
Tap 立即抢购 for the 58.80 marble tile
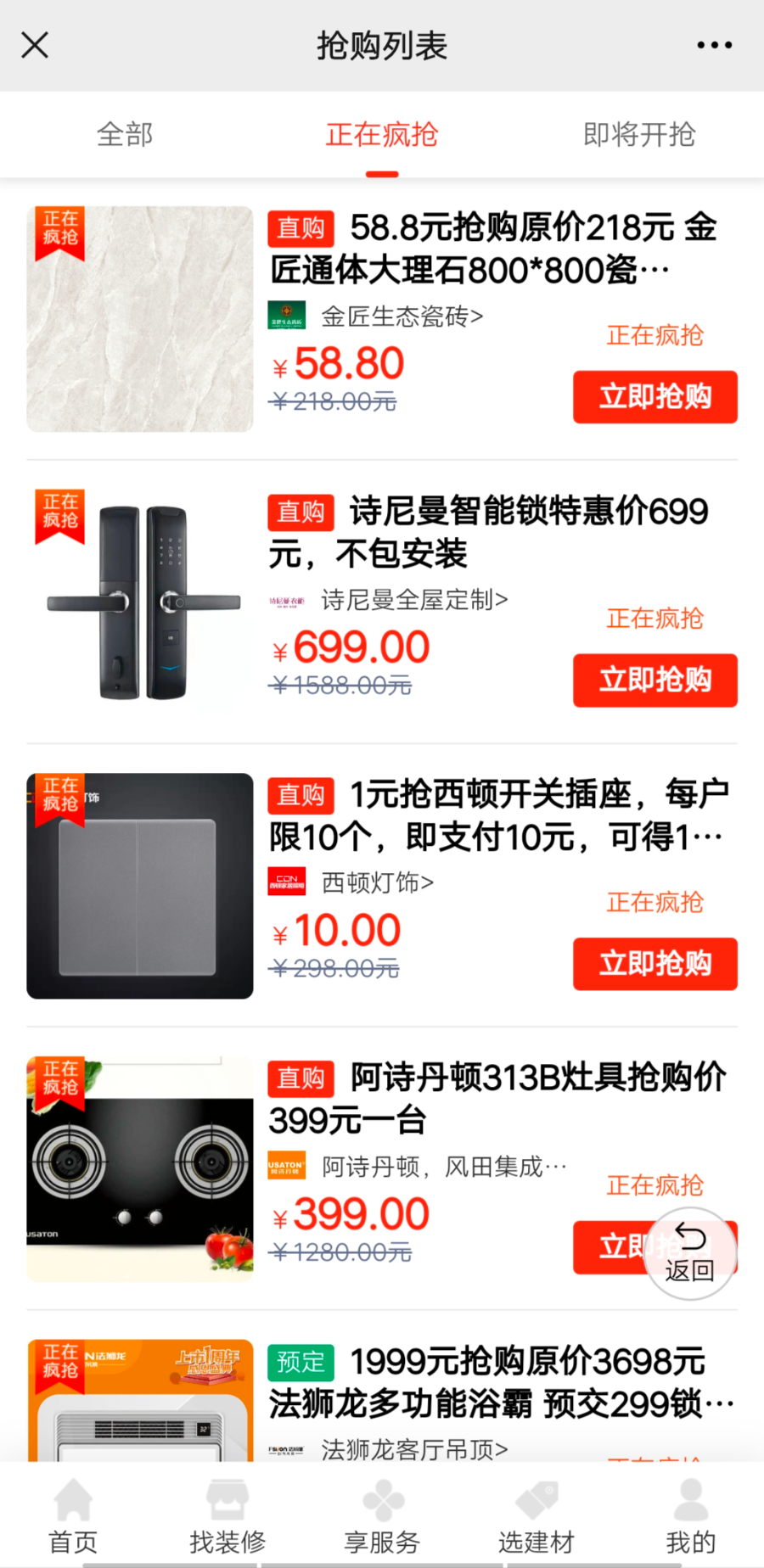tap(654, 396)
